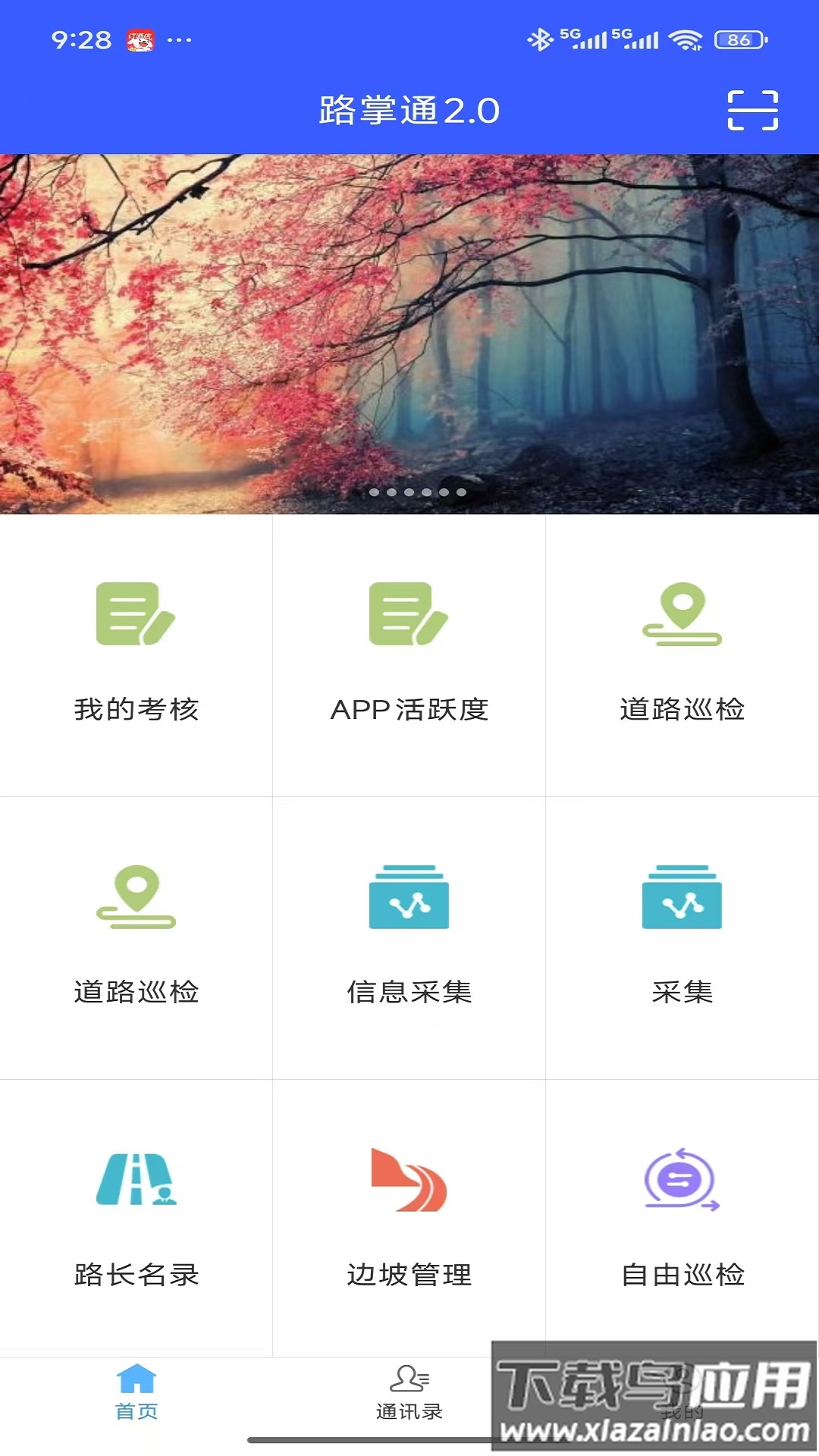Open the QR scan icon
This screenshot has width=819, height=1456.
[x=752, y=111]
